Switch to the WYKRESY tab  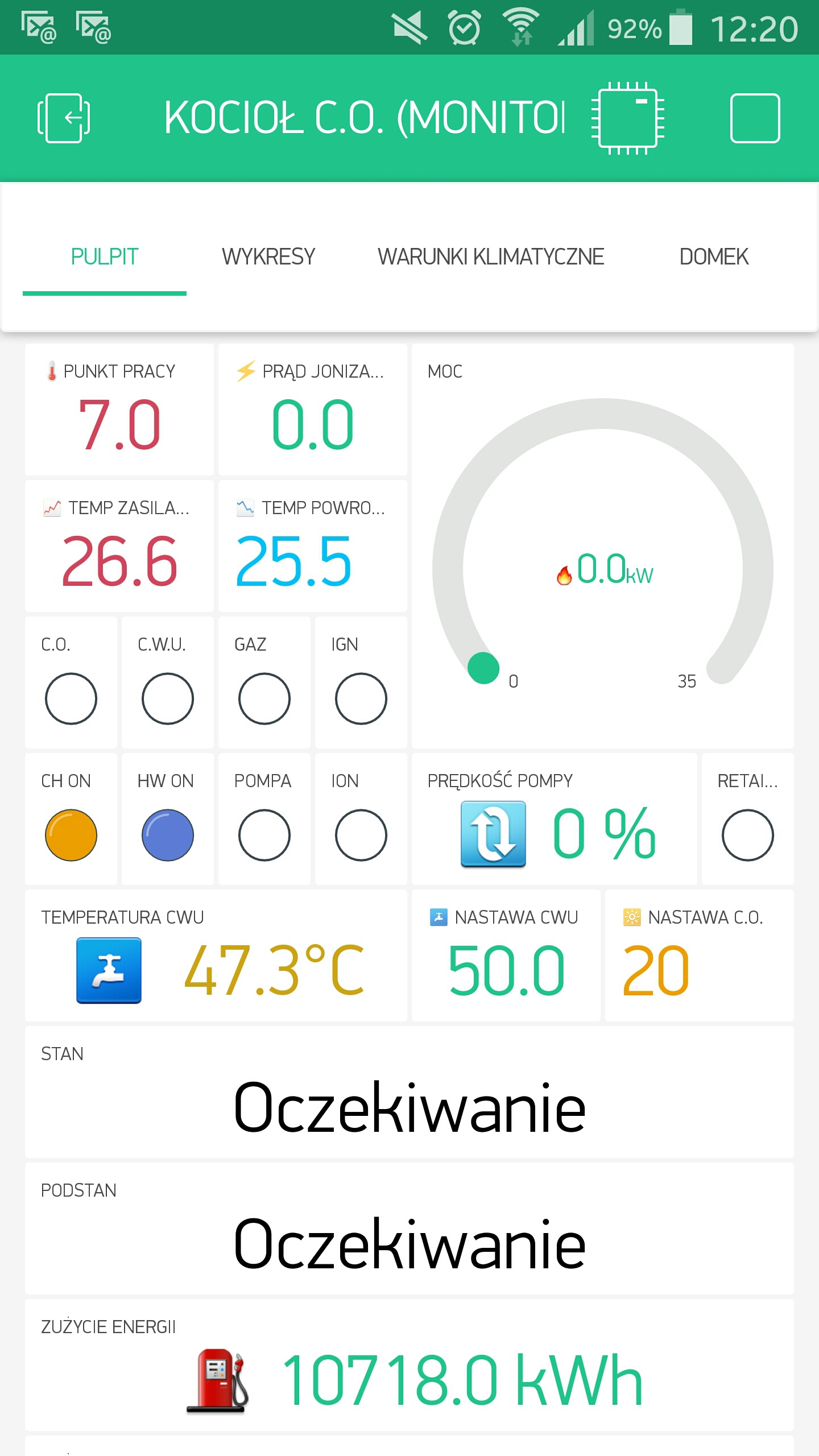pyautogui.click(x=268, y=257)
